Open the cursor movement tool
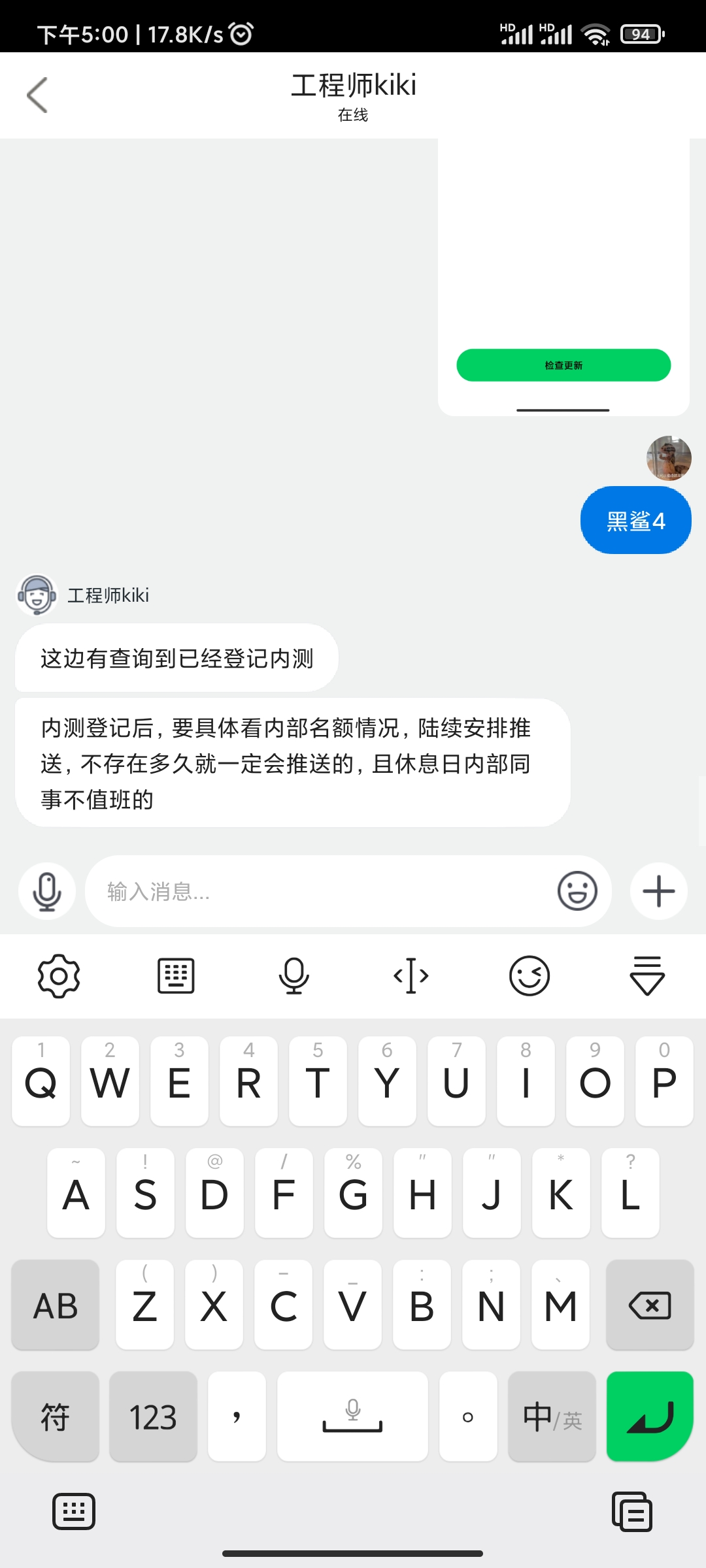The image size is (706, 1568). tap(411, 976)
